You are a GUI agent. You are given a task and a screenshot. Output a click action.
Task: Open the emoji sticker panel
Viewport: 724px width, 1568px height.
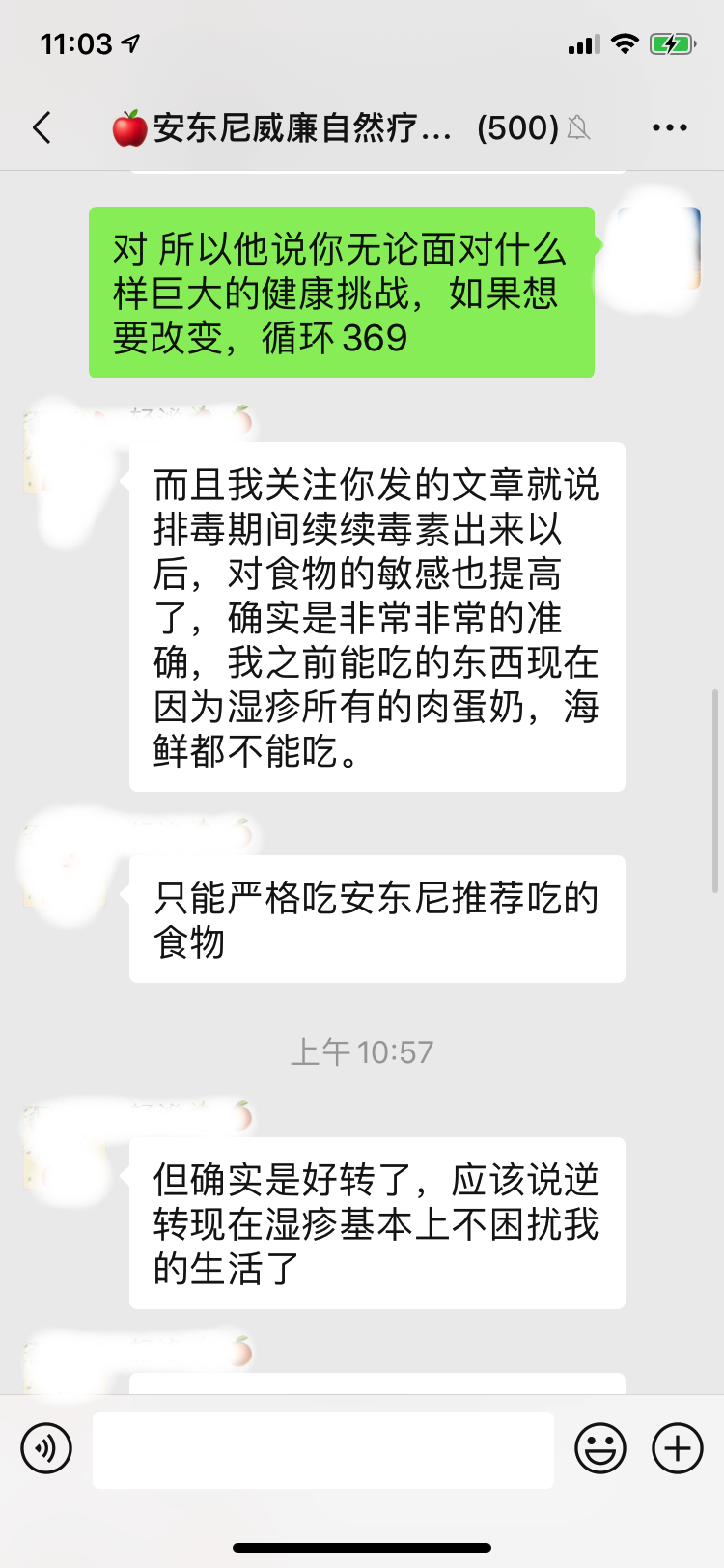click(600, 1448)
